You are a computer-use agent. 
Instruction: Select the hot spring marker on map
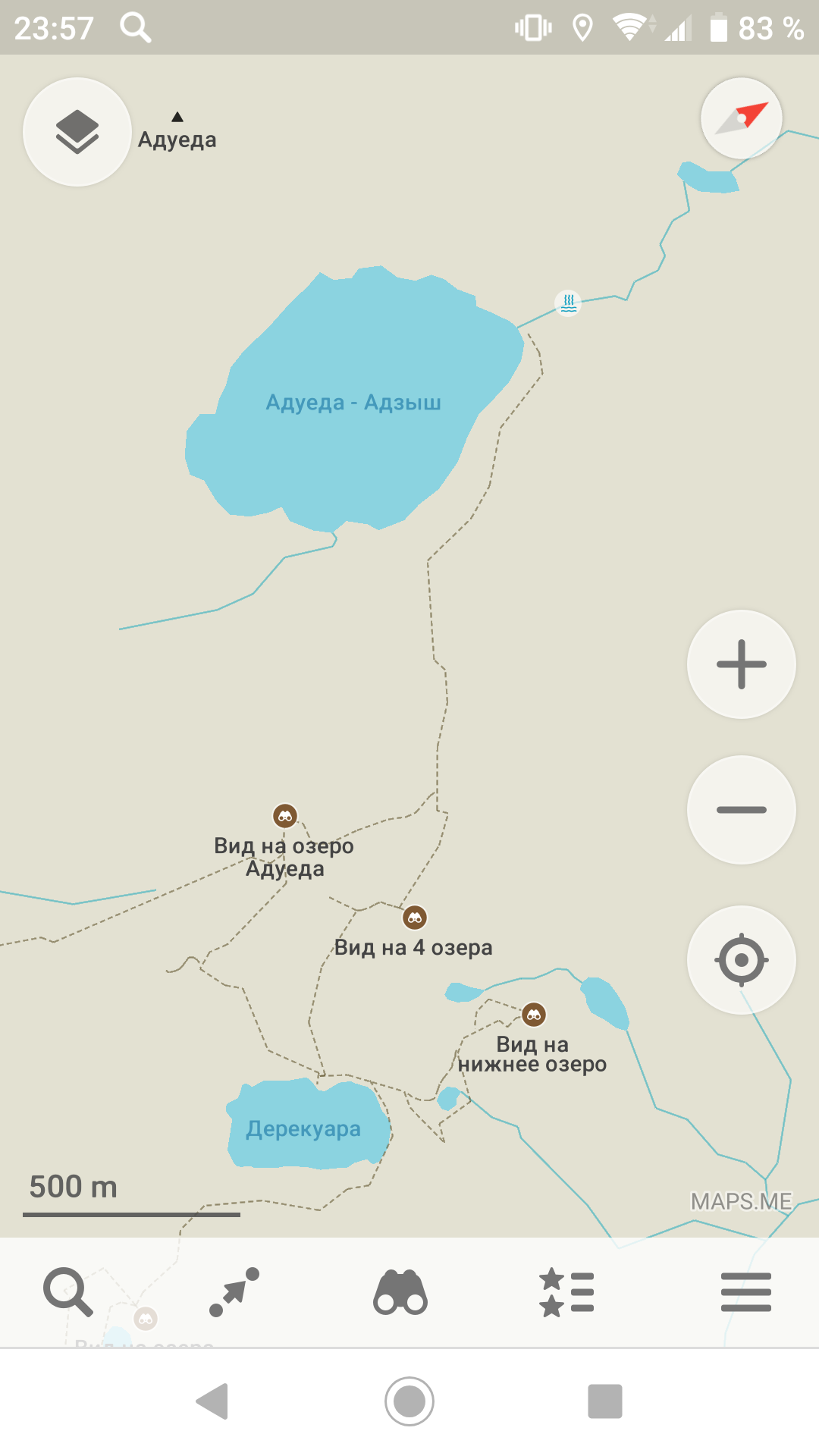(568, 303)
